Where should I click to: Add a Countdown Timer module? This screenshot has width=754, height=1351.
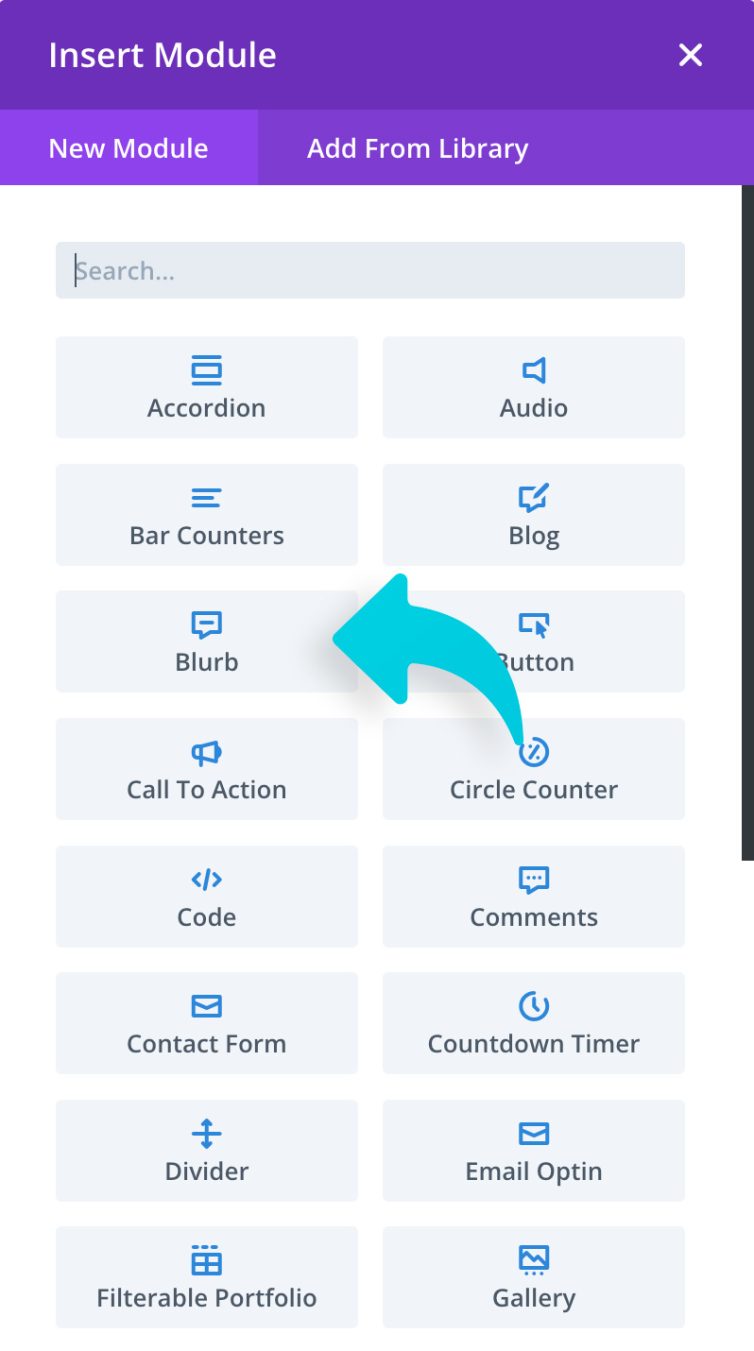[x=534, y=1023]
